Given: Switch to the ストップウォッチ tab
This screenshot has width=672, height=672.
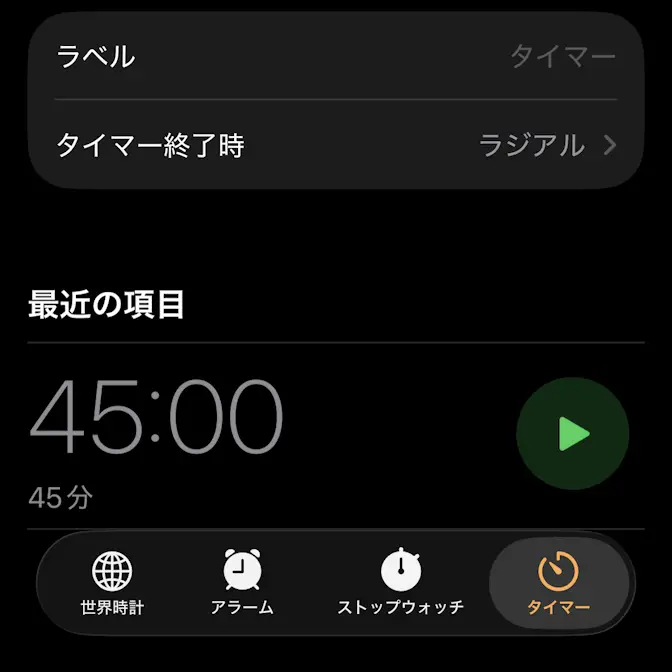Looking at the screenshot, I should coord(400,584).
